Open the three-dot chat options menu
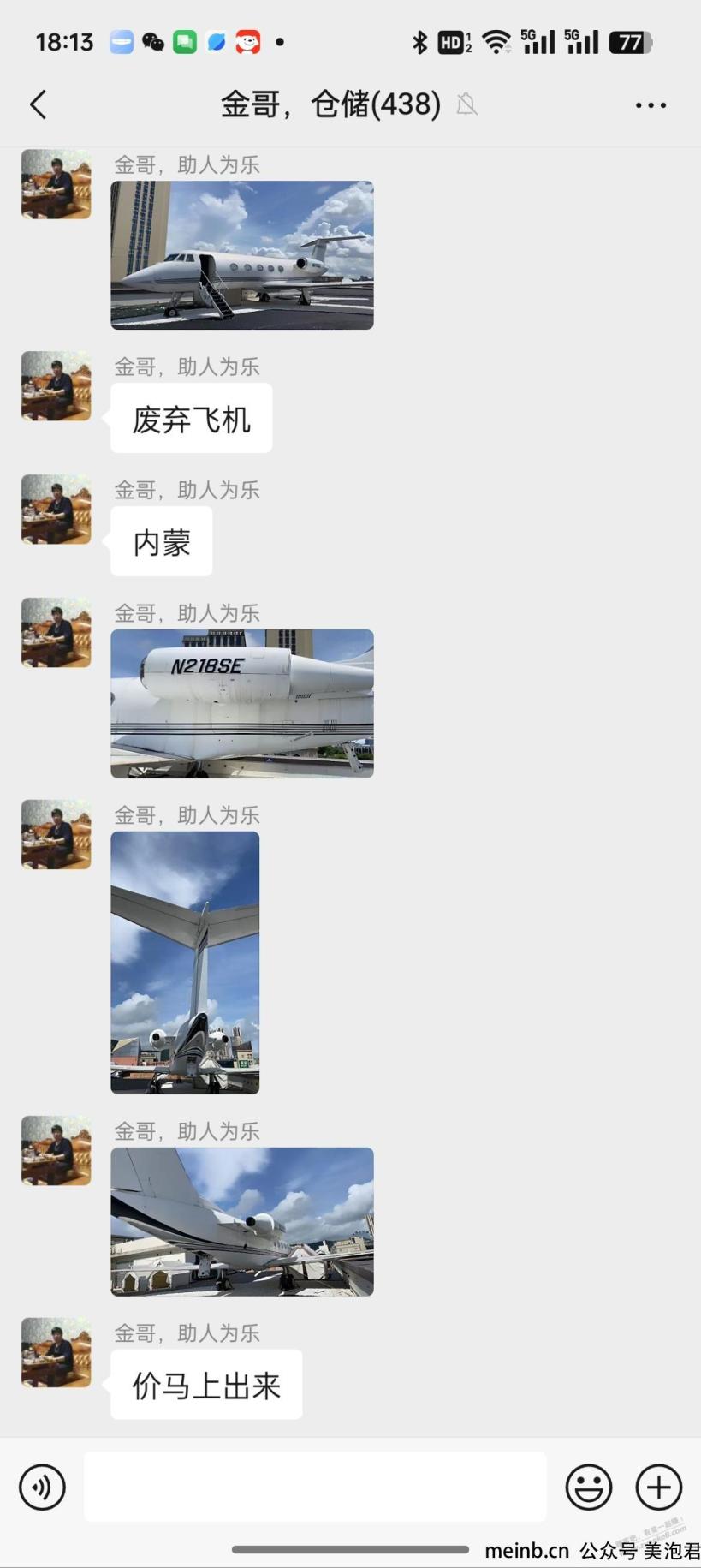The height and width of the screenshot is (1568, 701). tap(651, 104)
